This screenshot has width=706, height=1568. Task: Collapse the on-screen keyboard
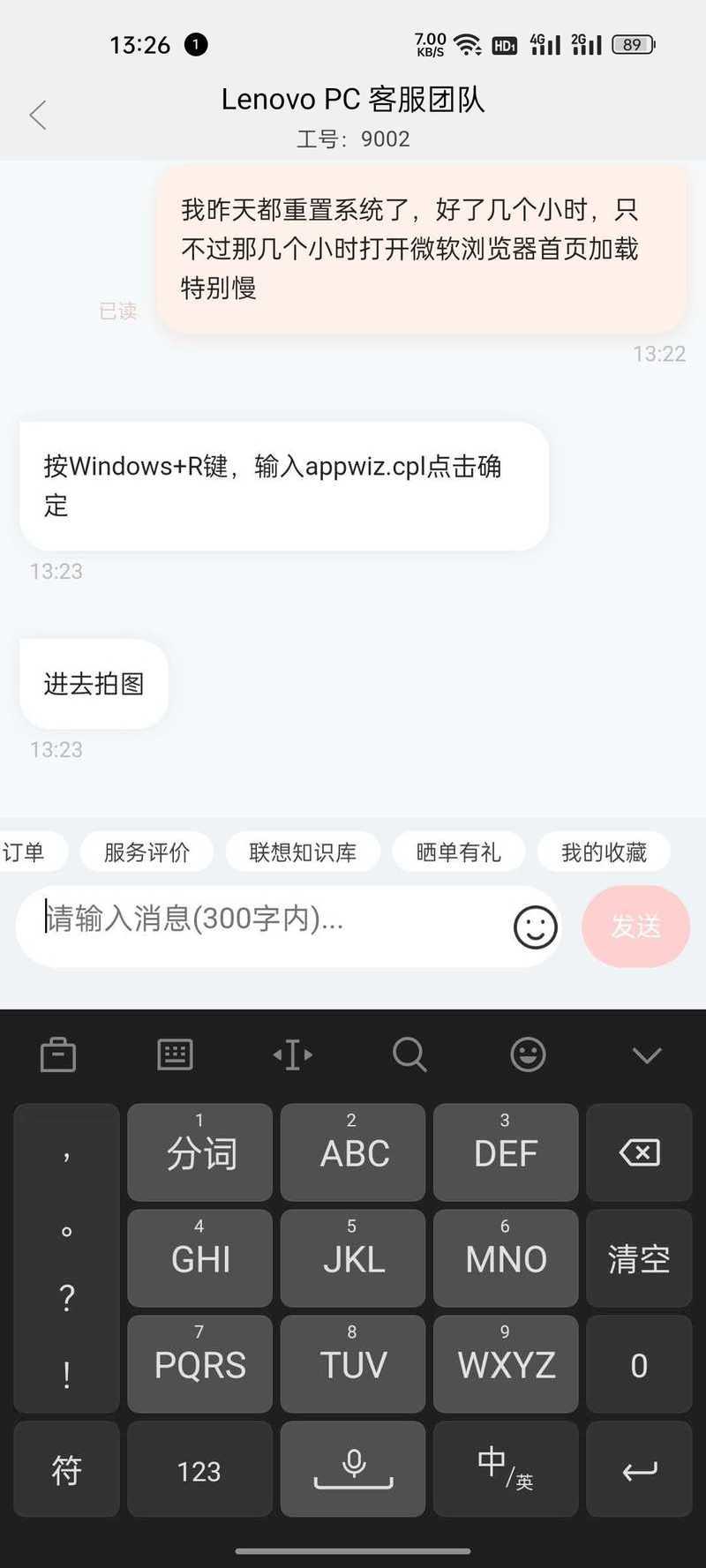click(x=647, y=1055)
